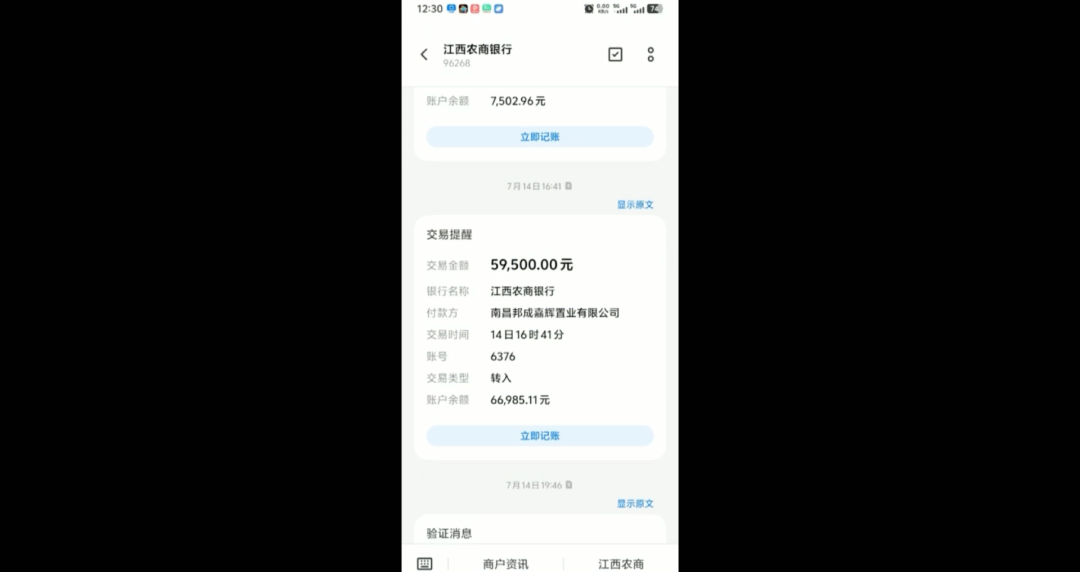Switch to keyboard input icon
This screenshot has width=1080, height=572.
click(x=425, y=564)
